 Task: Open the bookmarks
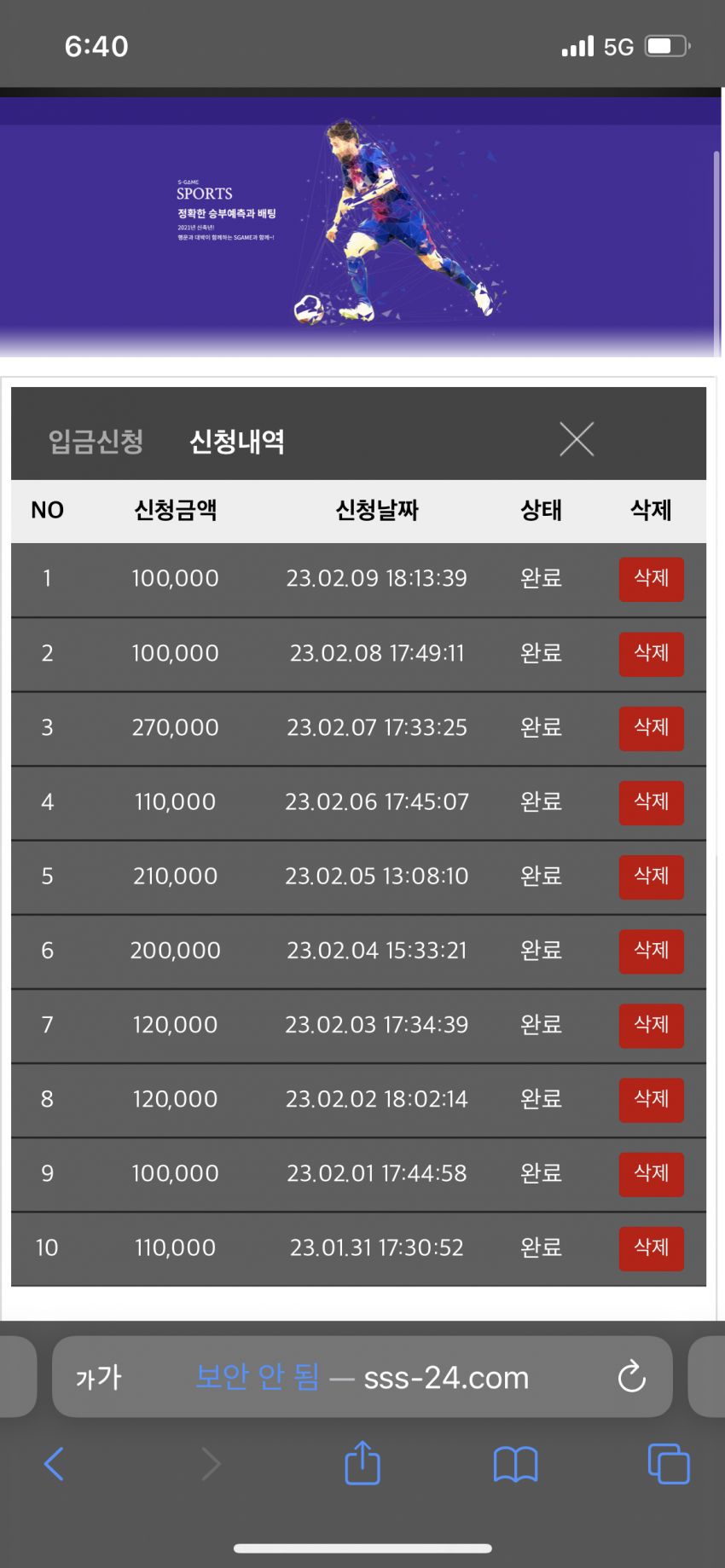515,1464
